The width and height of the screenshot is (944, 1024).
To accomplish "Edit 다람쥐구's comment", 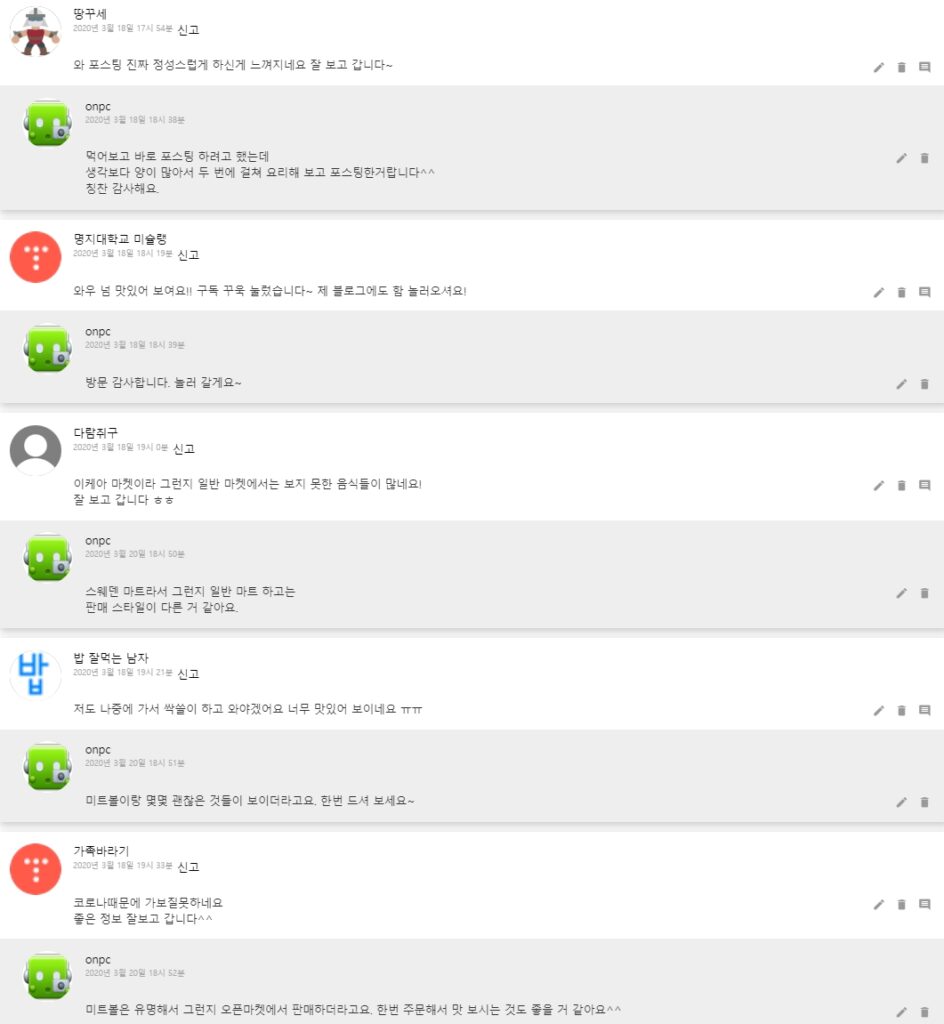I will [x=879, y=485].
